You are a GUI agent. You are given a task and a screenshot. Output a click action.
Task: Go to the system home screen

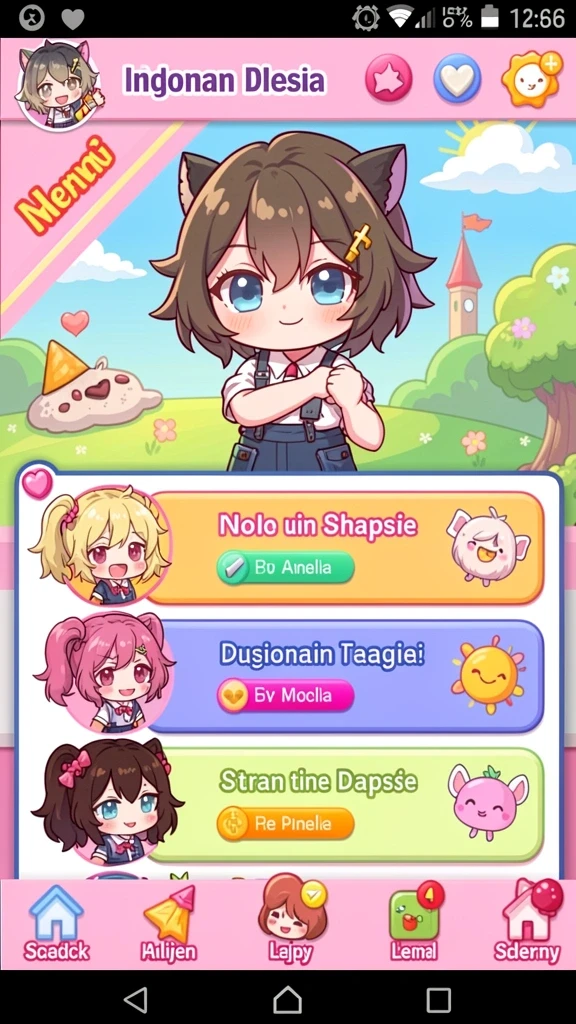(287, 999)
